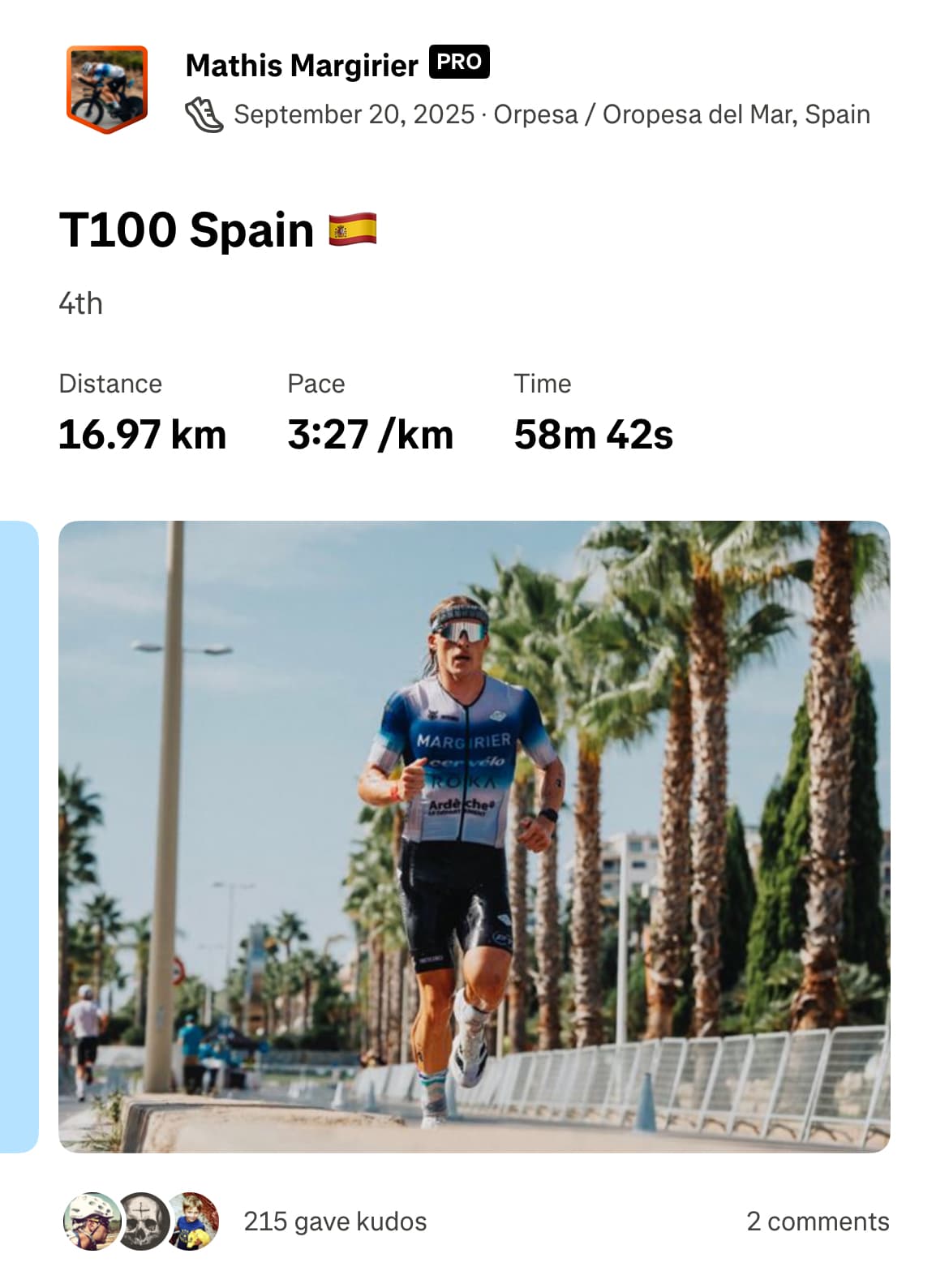See who gave the 215 kudos
Image resolution: width=949 pixels, height=1288 pixels.
tap(334, 1221)
